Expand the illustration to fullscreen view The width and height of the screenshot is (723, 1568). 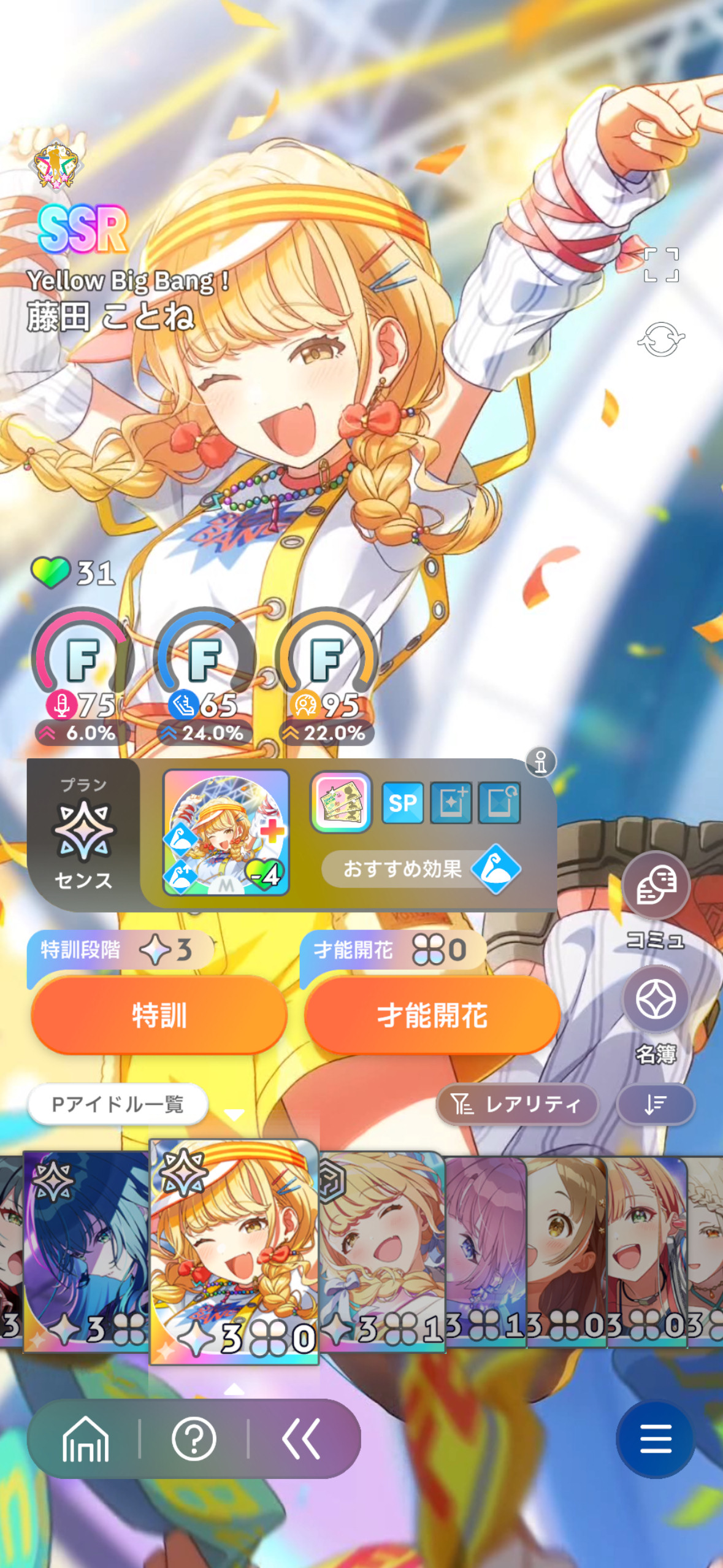[x=661, y=265]
